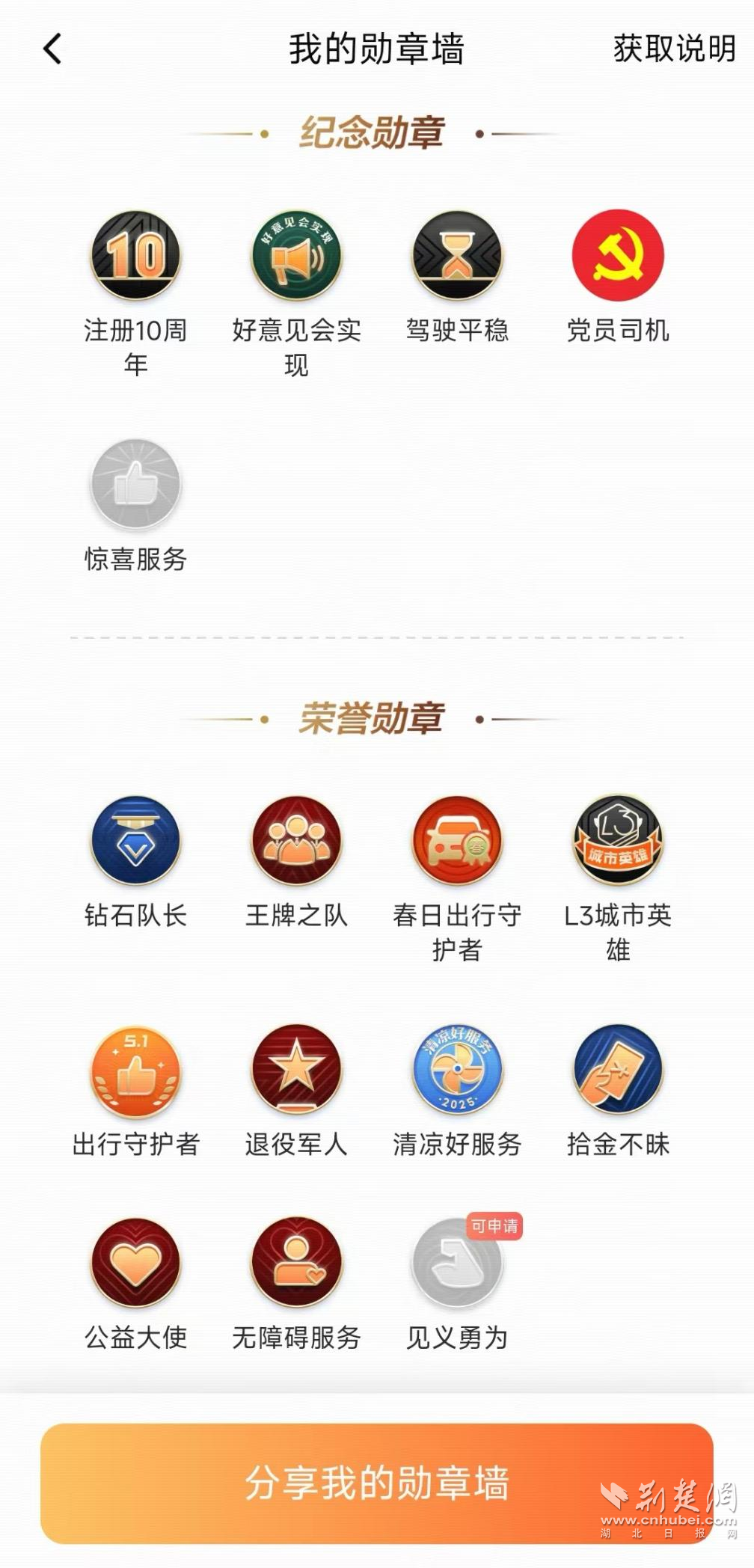Viewport: 754px width, 1568px height.
Task: View the 好意见会实现 medal
Action: tap(296, 256)
